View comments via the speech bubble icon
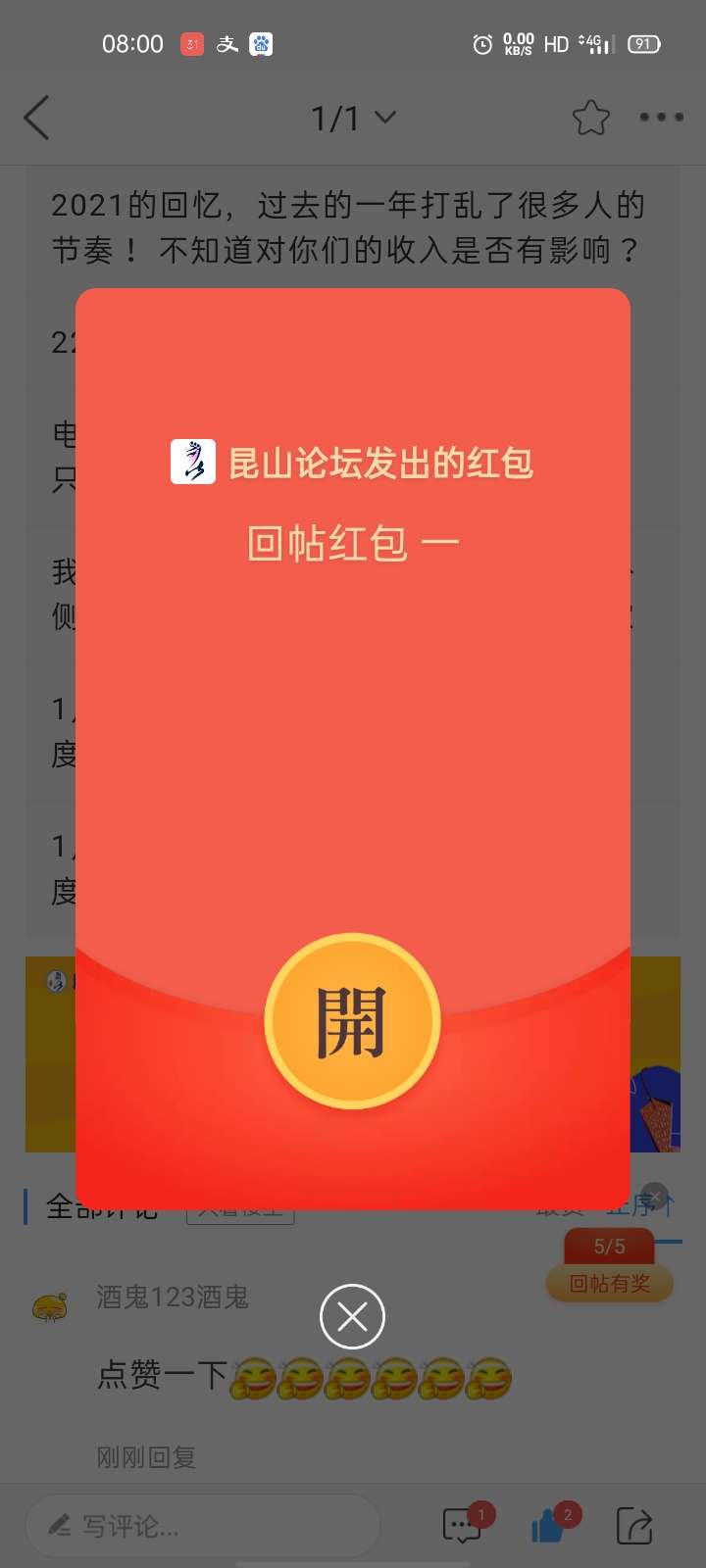 pos(463,1526)
